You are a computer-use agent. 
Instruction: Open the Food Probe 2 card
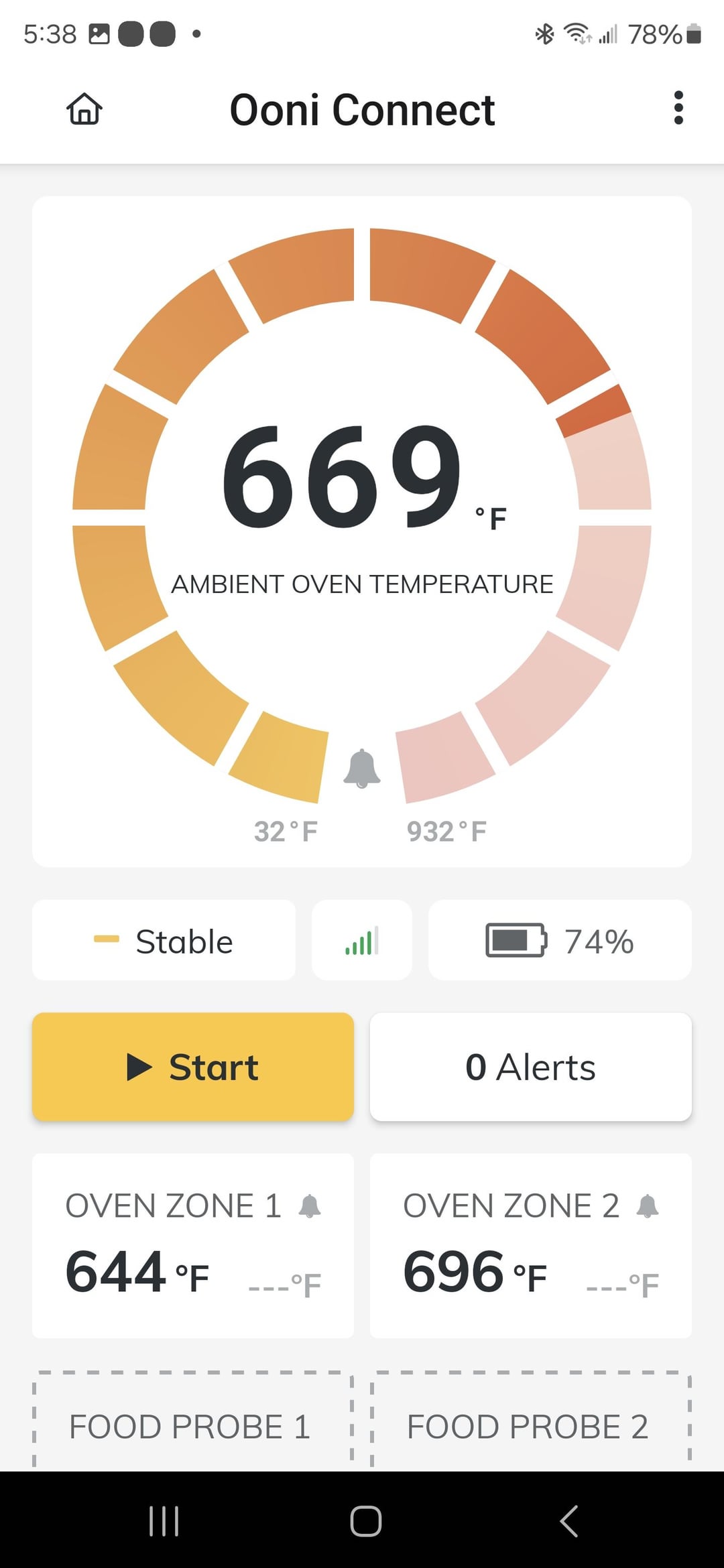click(x=530, y=1423)
